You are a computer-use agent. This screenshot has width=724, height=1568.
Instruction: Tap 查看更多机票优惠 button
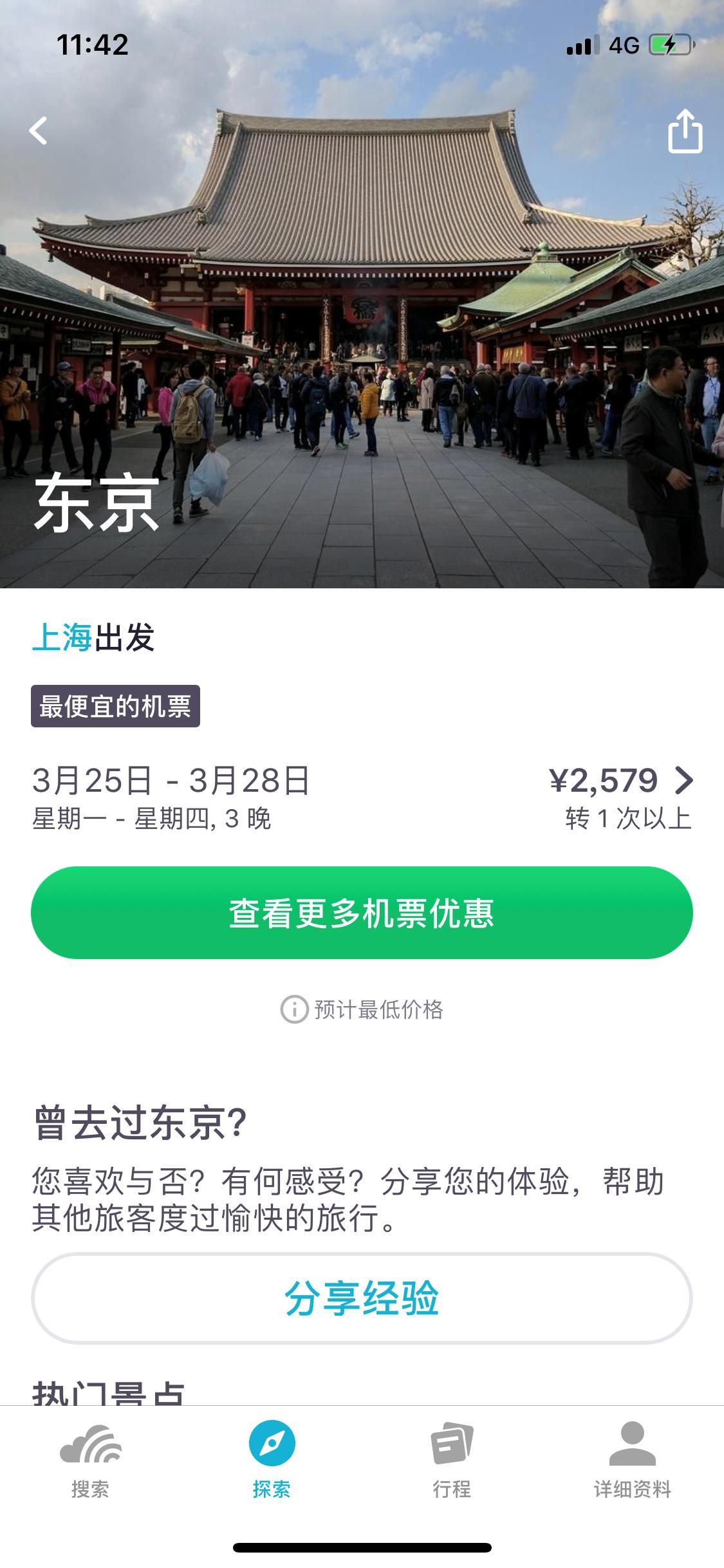coord(362,913)
